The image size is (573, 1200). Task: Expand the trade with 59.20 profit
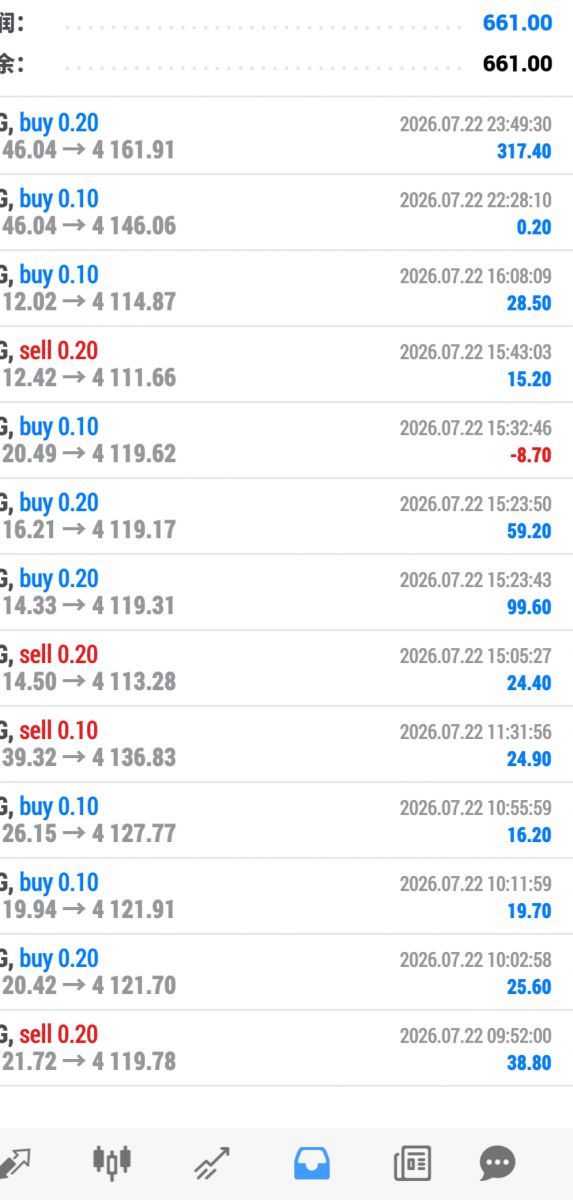click(x=286, y=516)
